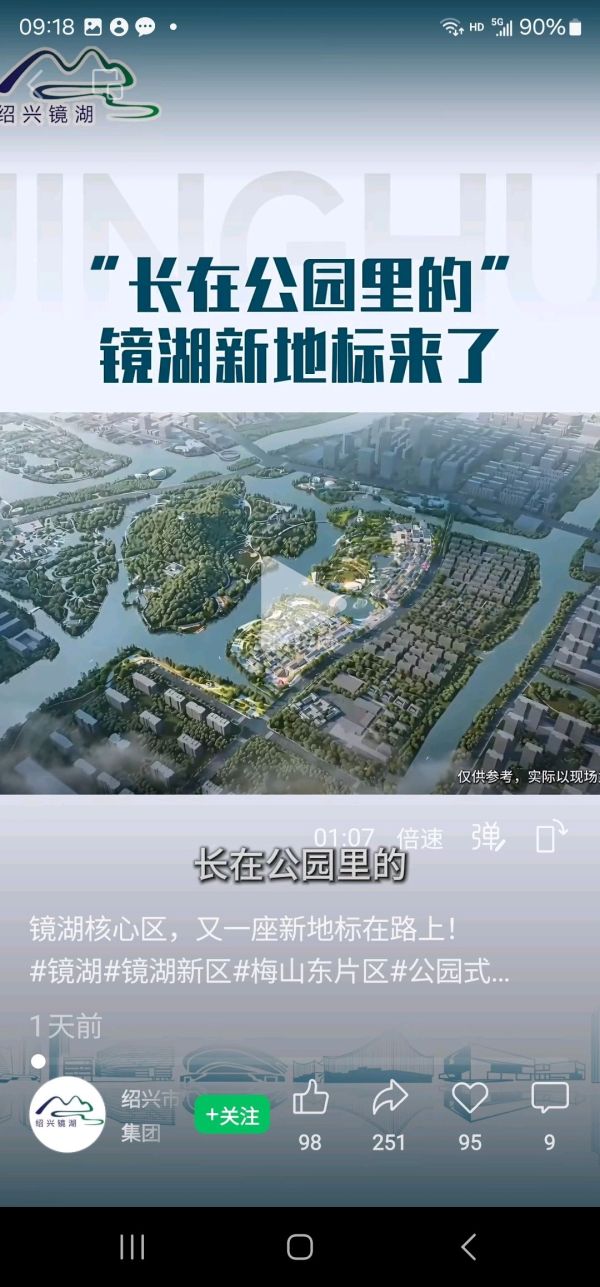This screenshot has width=600, height=1287.
Task: Open the 倍速 playback speed option
Action: [419, 838]
